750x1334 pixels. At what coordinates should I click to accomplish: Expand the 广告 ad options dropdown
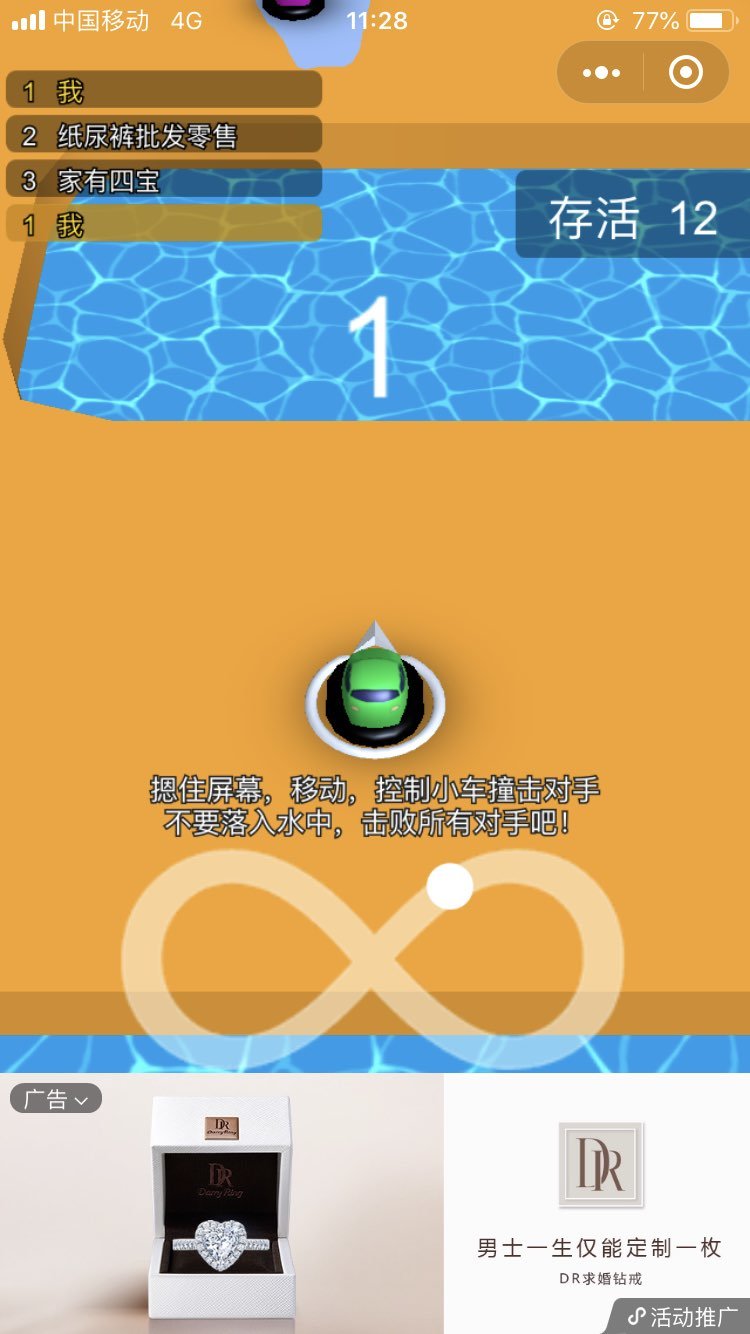56,1099
